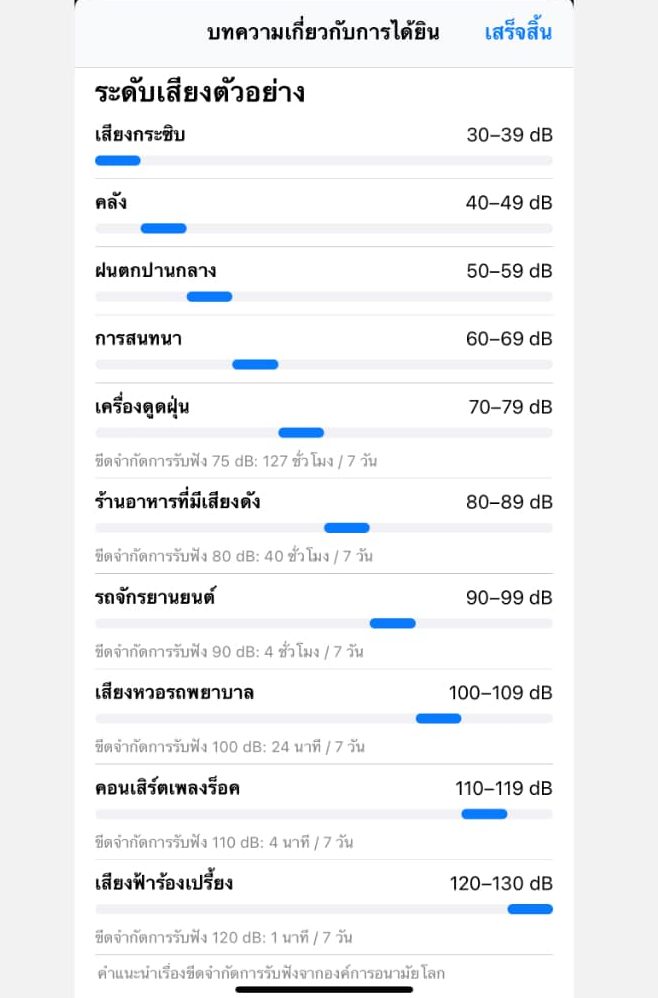Tap เสร็จสิ้น to close the article

[x=517, y=32]
